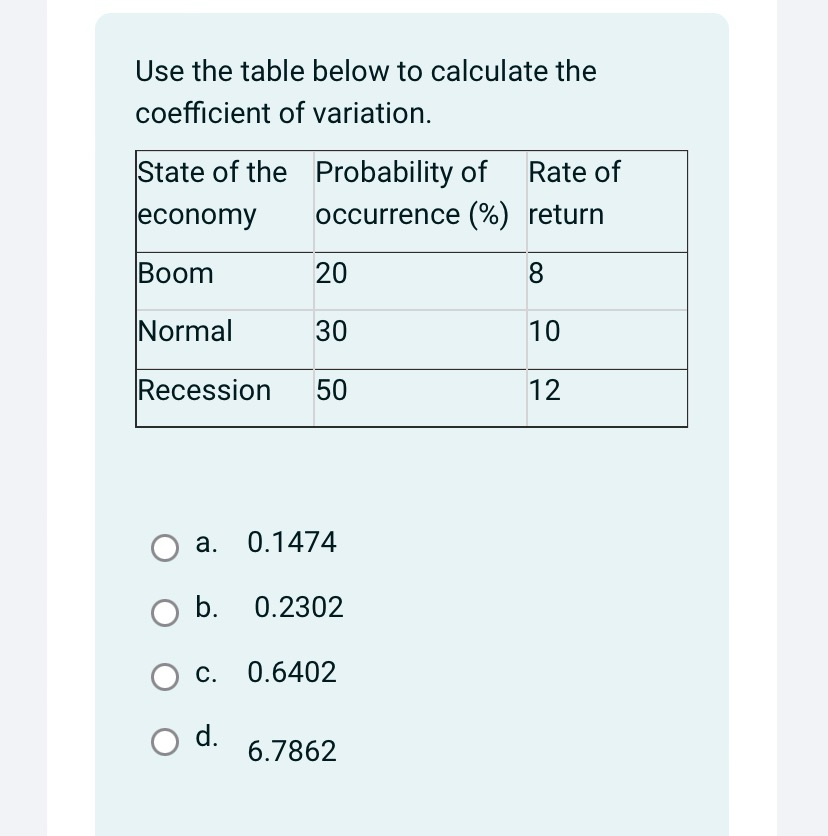The height and width of the screenshot is (836, 828).
Task: Click the cell showing probability 20
Action: [x=332, y=273]
